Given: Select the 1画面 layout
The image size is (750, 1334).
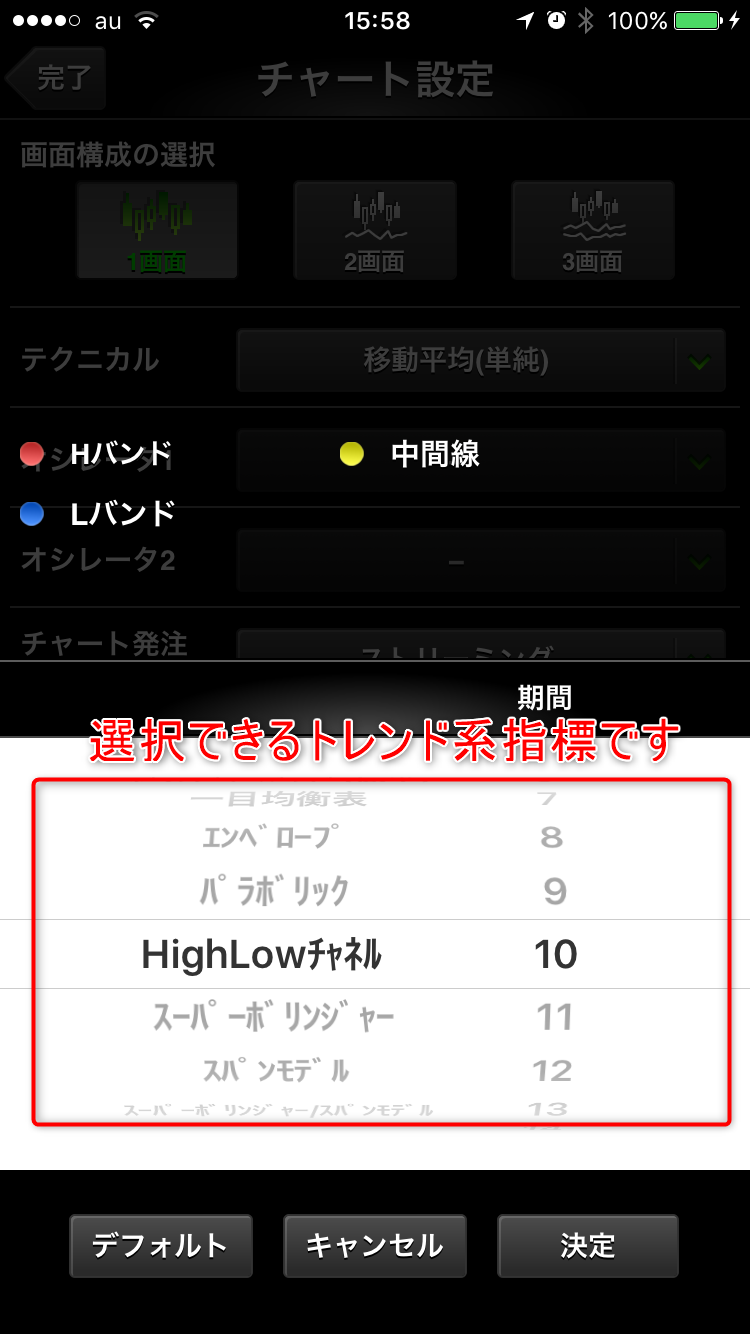Looking at the screenshot, I should pos(157,229).
